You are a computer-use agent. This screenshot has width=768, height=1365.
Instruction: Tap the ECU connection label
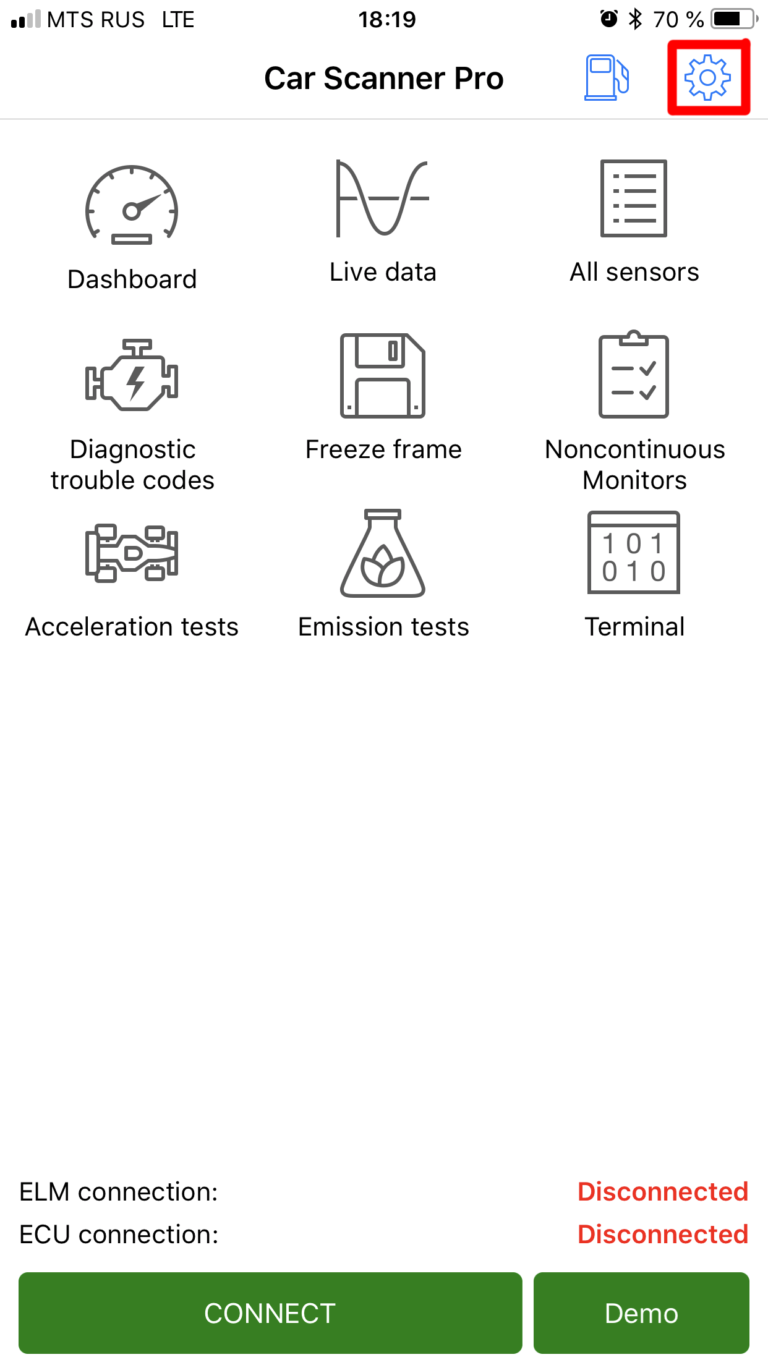(117, 1234)
